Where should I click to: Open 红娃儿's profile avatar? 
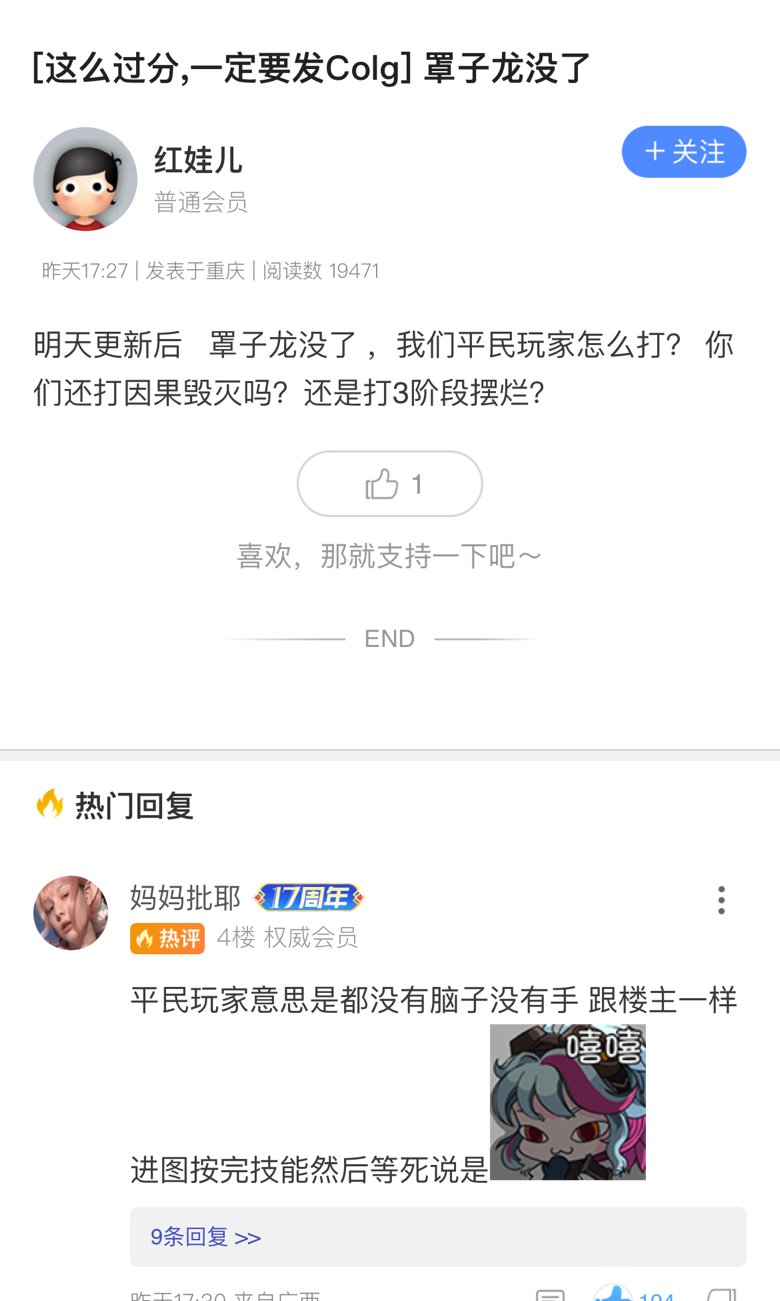[x=85, y=179]
